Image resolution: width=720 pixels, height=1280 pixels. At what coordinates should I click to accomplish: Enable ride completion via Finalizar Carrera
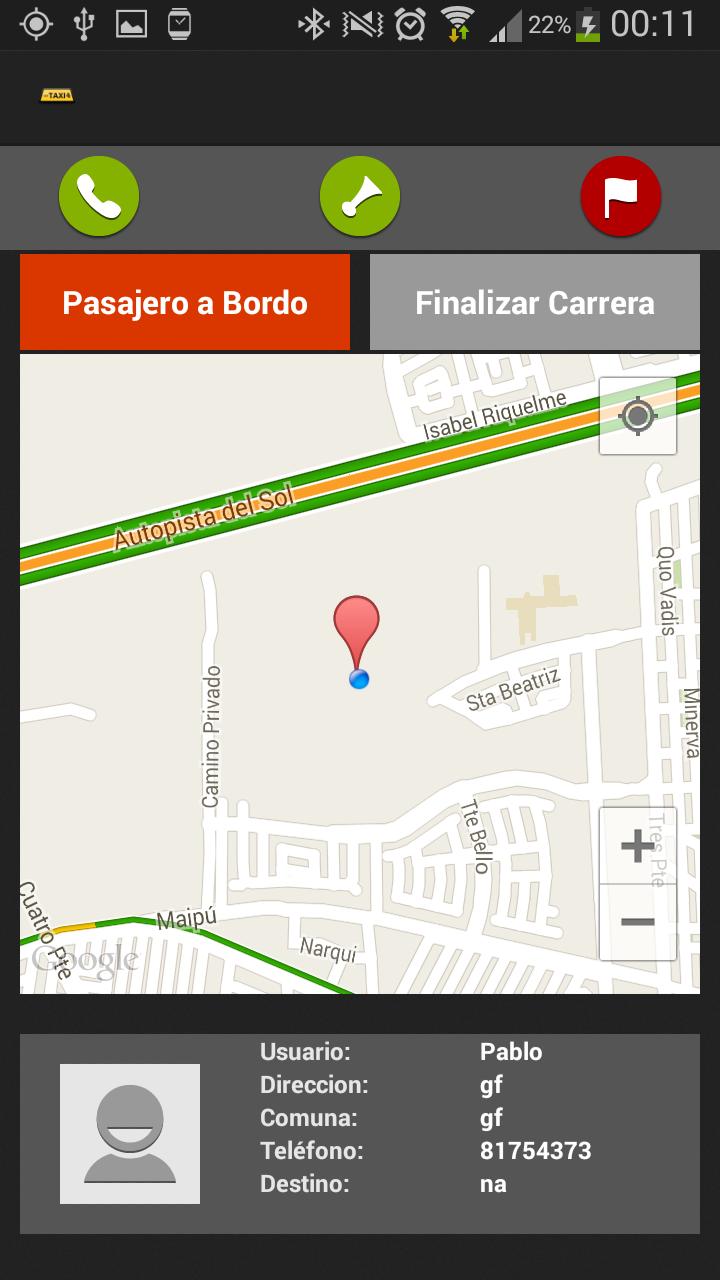tap(534, 302)
